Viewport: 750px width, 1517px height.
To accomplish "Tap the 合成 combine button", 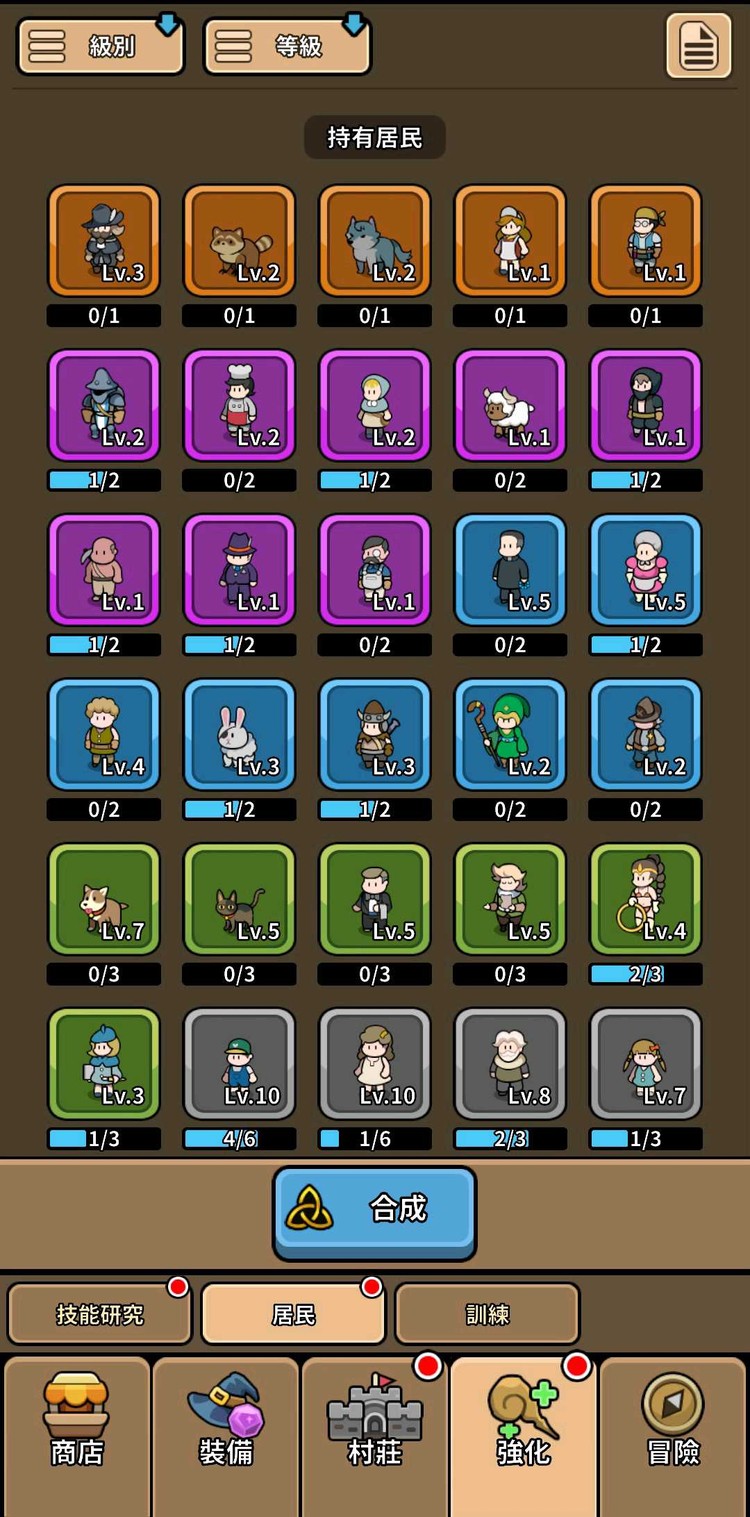I will tap(375, 1211).
